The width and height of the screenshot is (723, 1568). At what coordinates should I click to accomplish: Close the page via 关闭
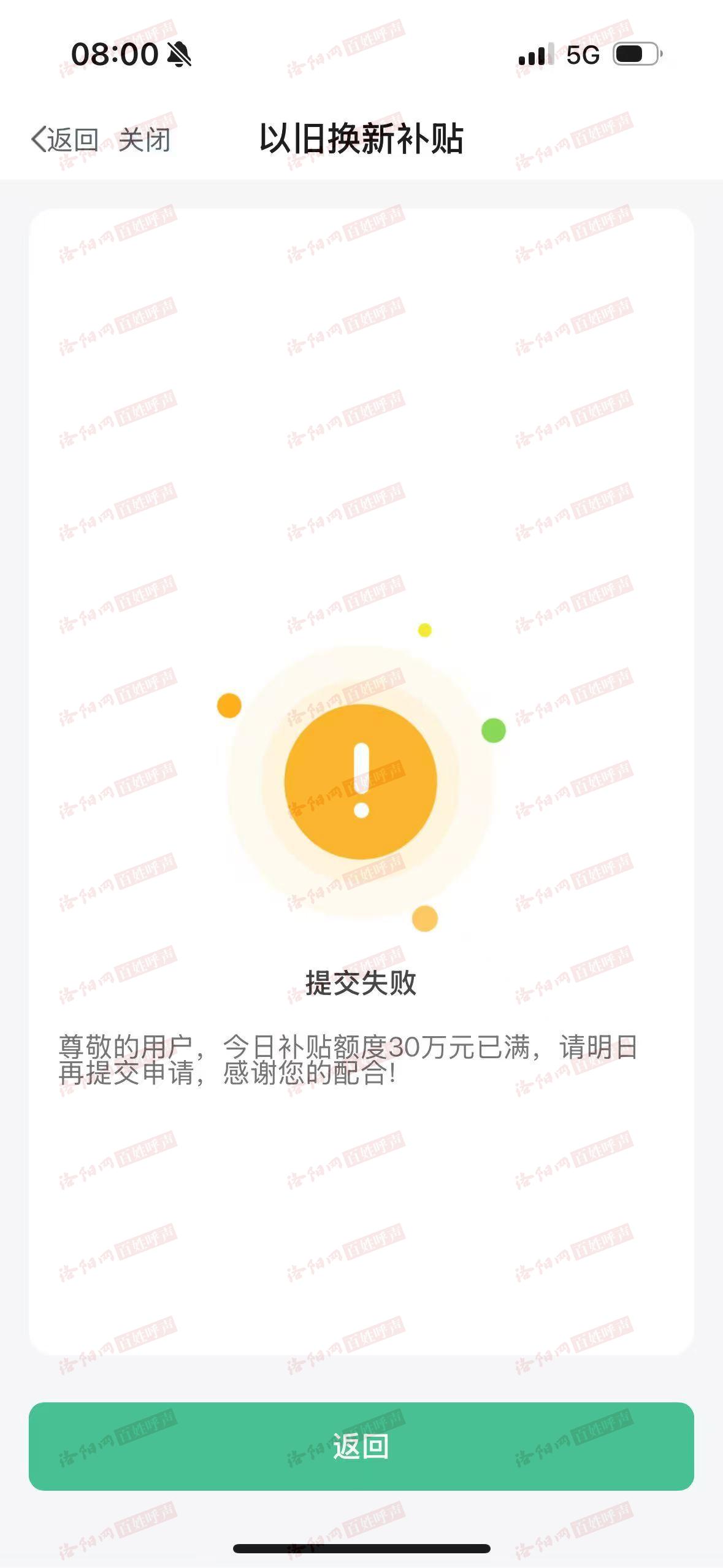pyautogui.click(x=145, y=140)
